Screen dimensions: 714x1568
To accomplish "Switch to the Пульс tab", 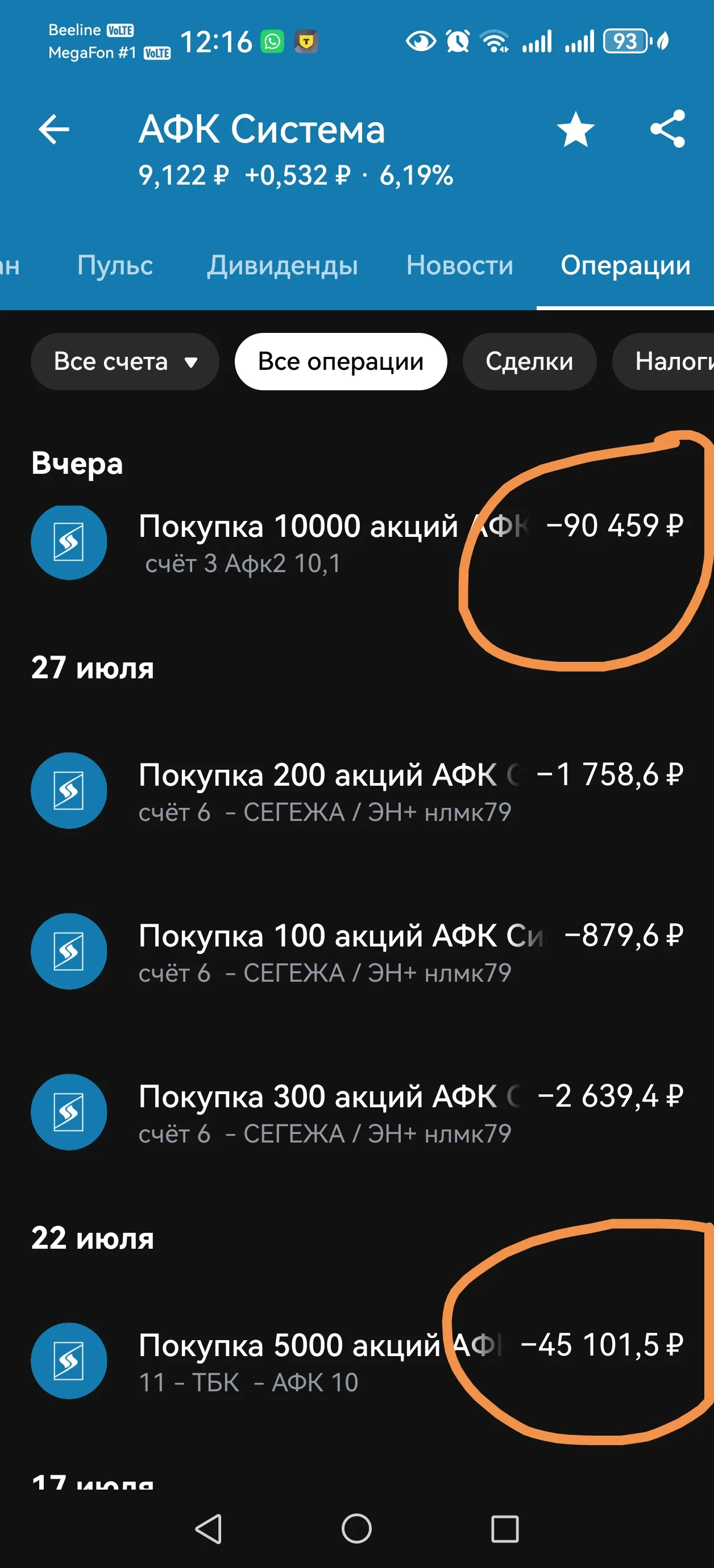I will point(114,265).
